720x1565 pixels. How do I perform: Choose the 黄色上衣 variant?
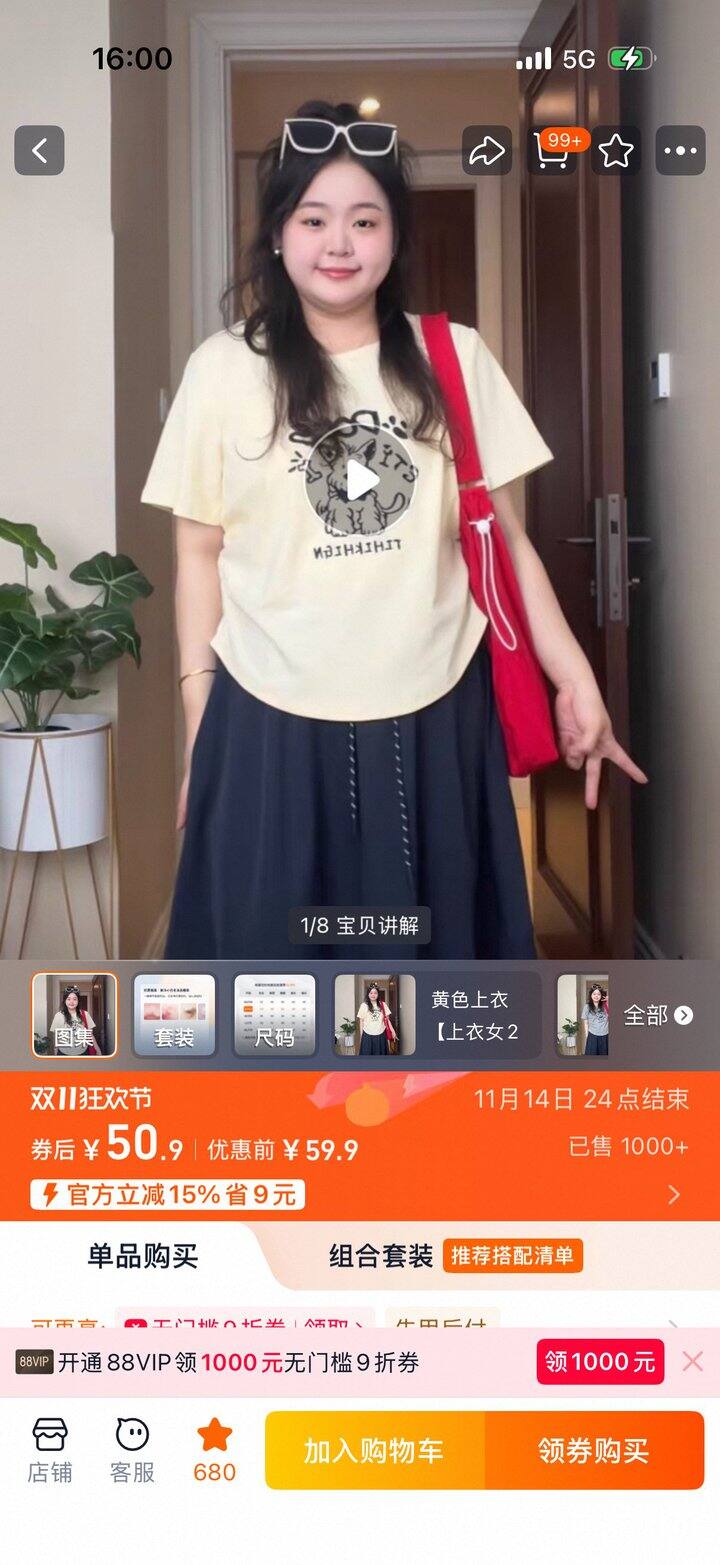click(x=438, y=1015)
